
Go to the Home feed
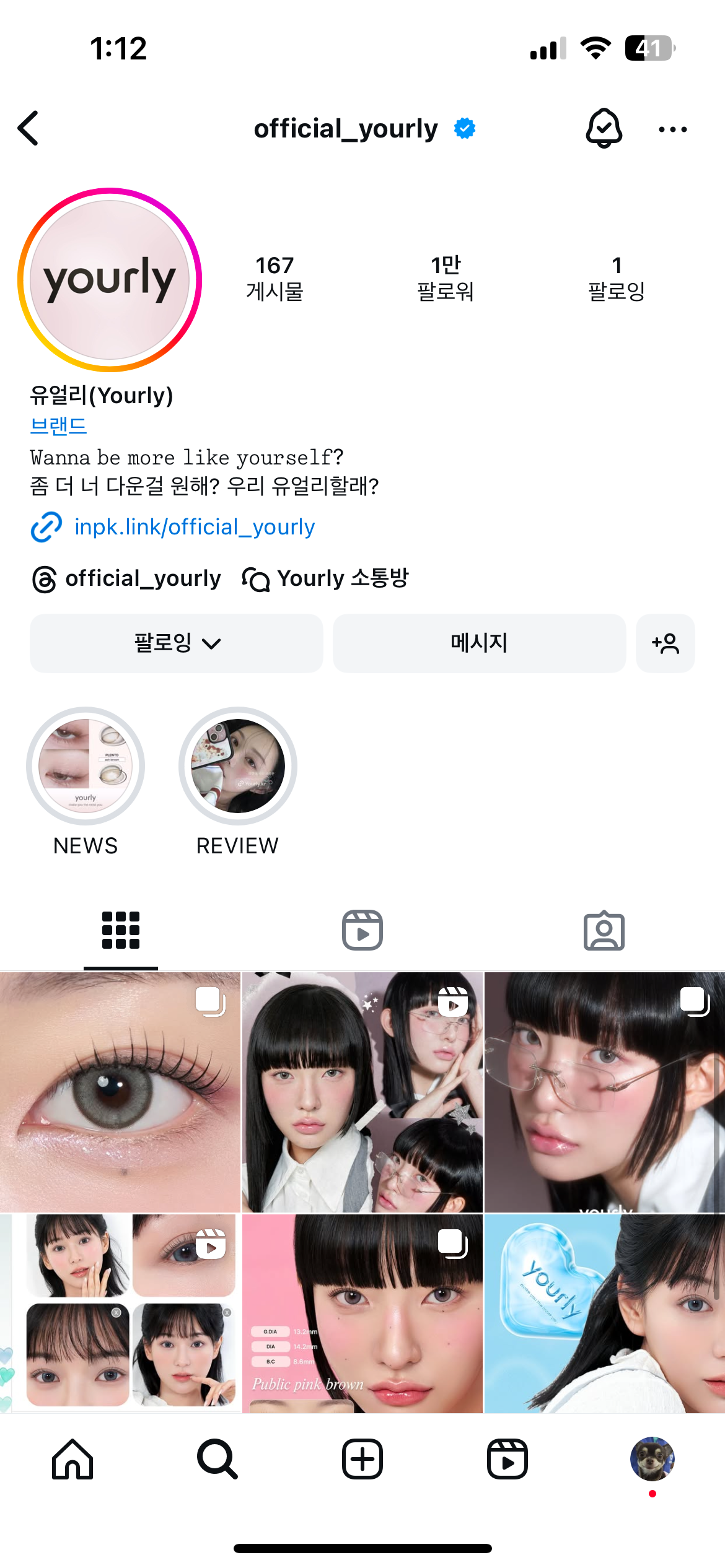click(72, 1459)
